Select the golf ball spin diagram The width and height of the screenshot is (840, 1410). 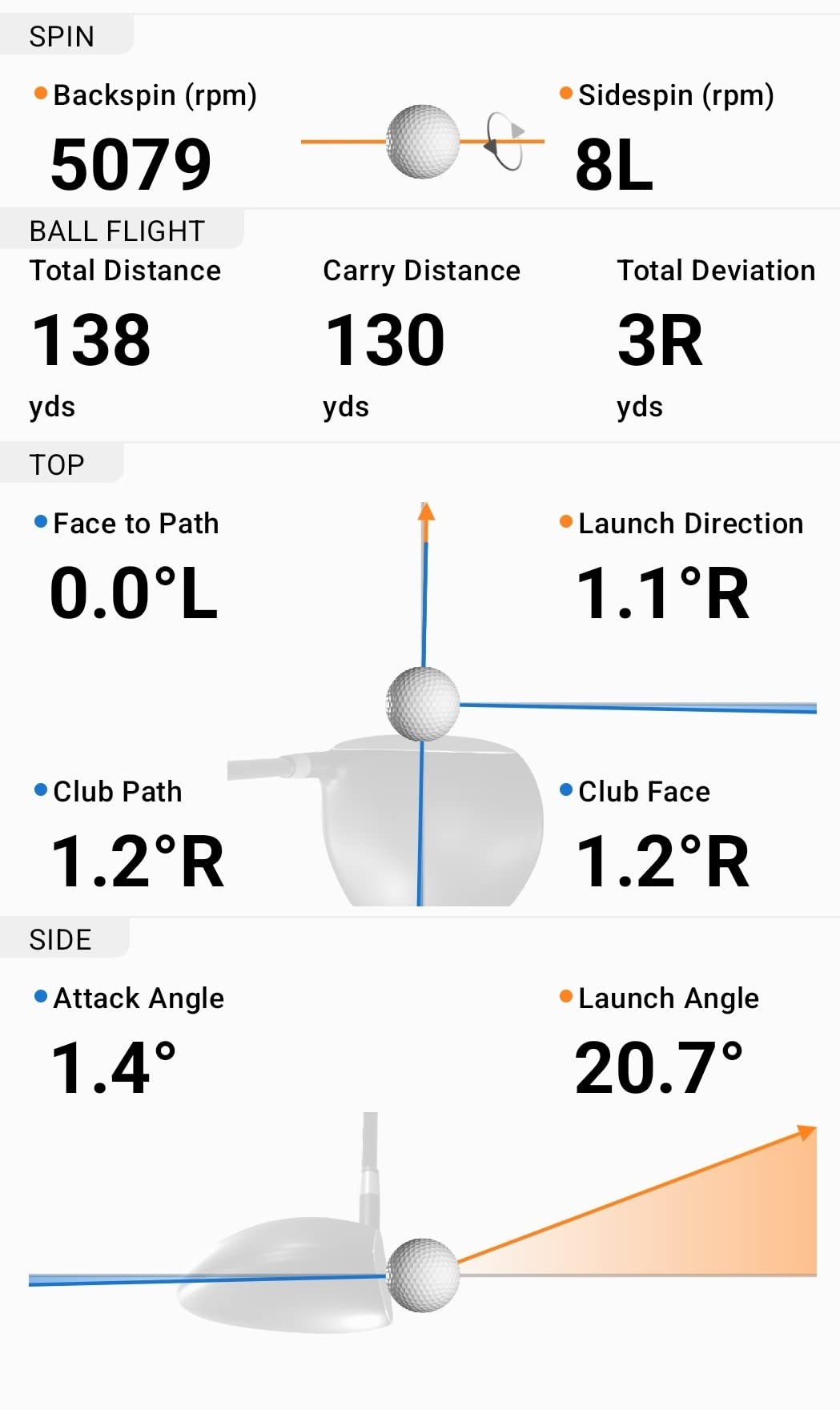[422, 141]
